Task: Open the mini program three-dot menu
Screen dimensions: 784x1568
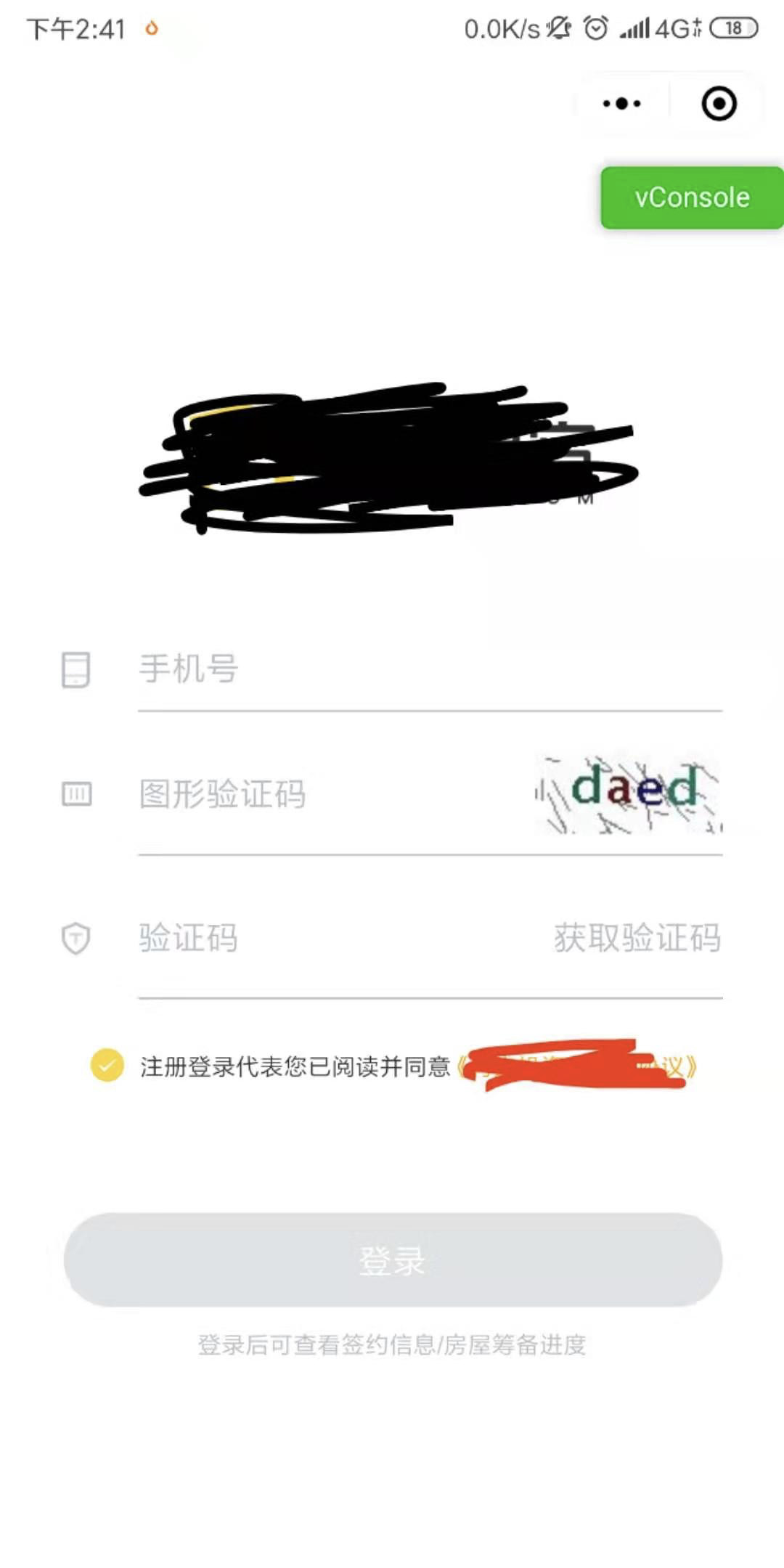Action: pos(622,104)
